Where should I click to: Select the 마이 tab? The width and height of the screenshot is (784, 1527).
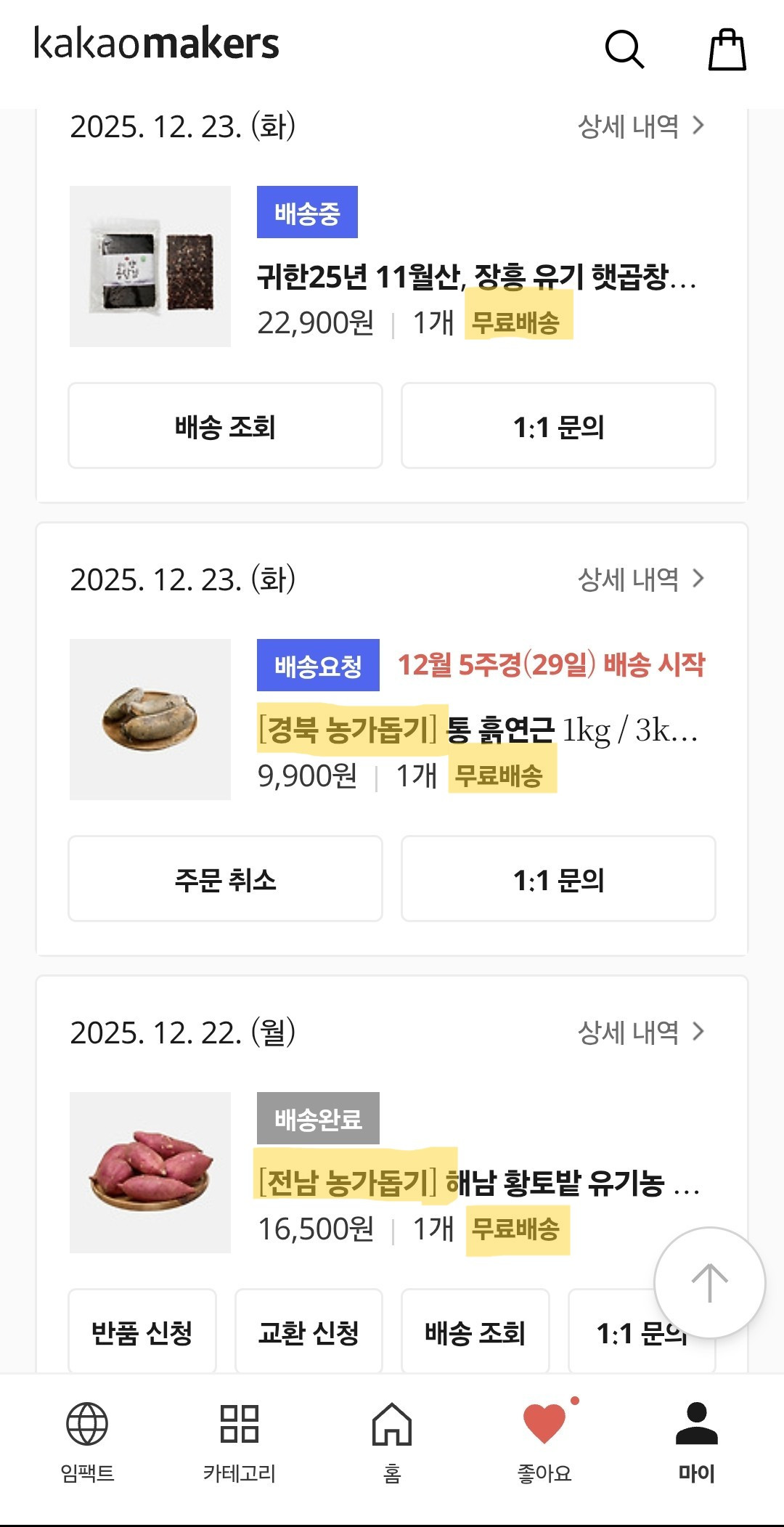click(696, 1442)
